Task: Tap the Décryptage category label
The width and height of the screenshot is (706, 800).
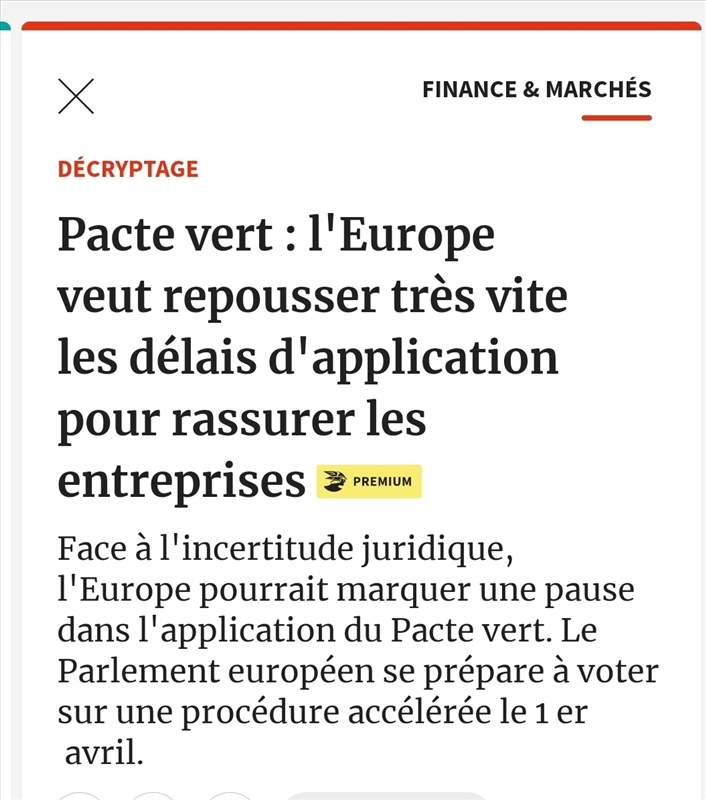Action: pos(128,169)
